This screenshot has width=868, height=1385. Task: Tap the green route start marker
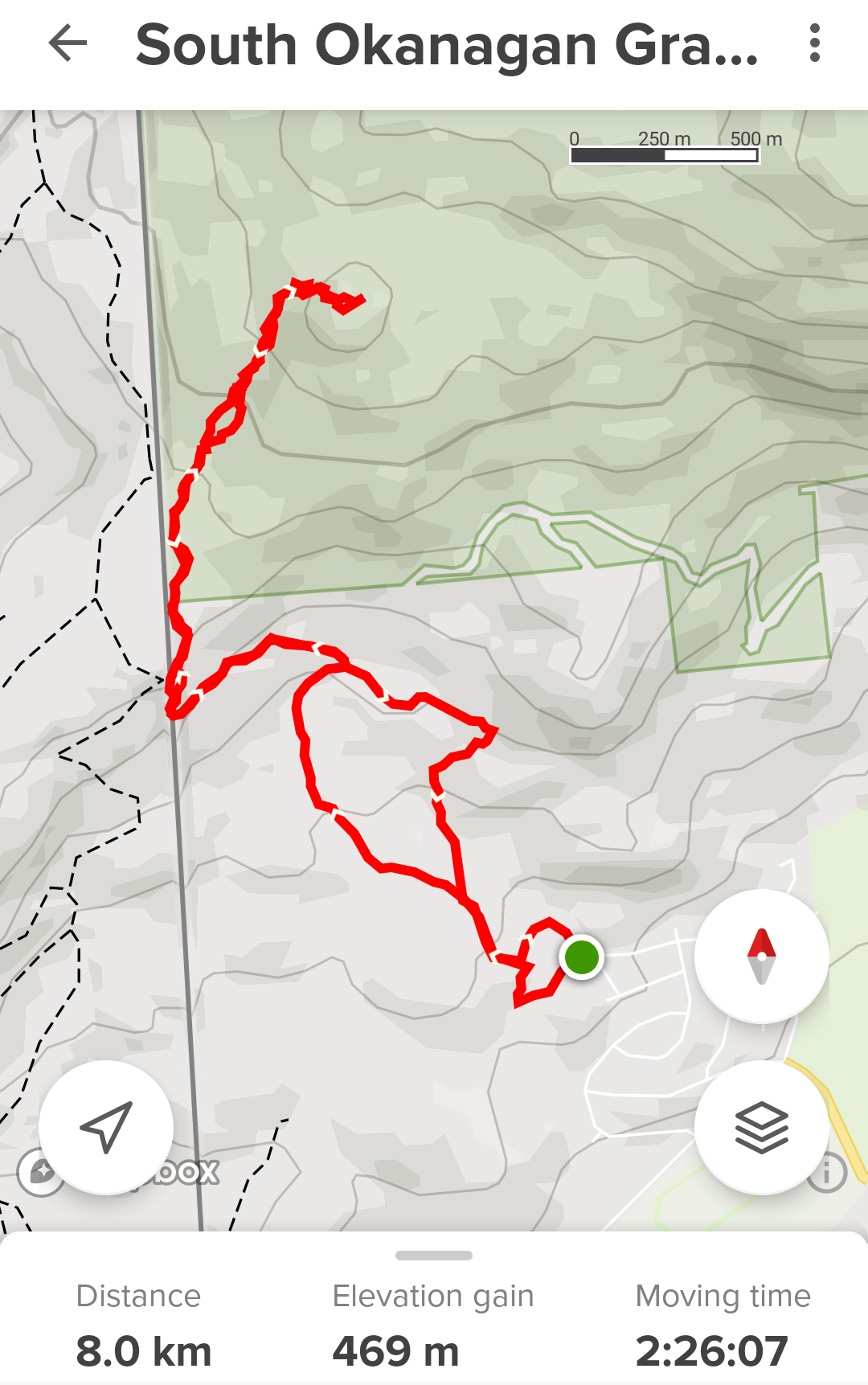point(582,957)
